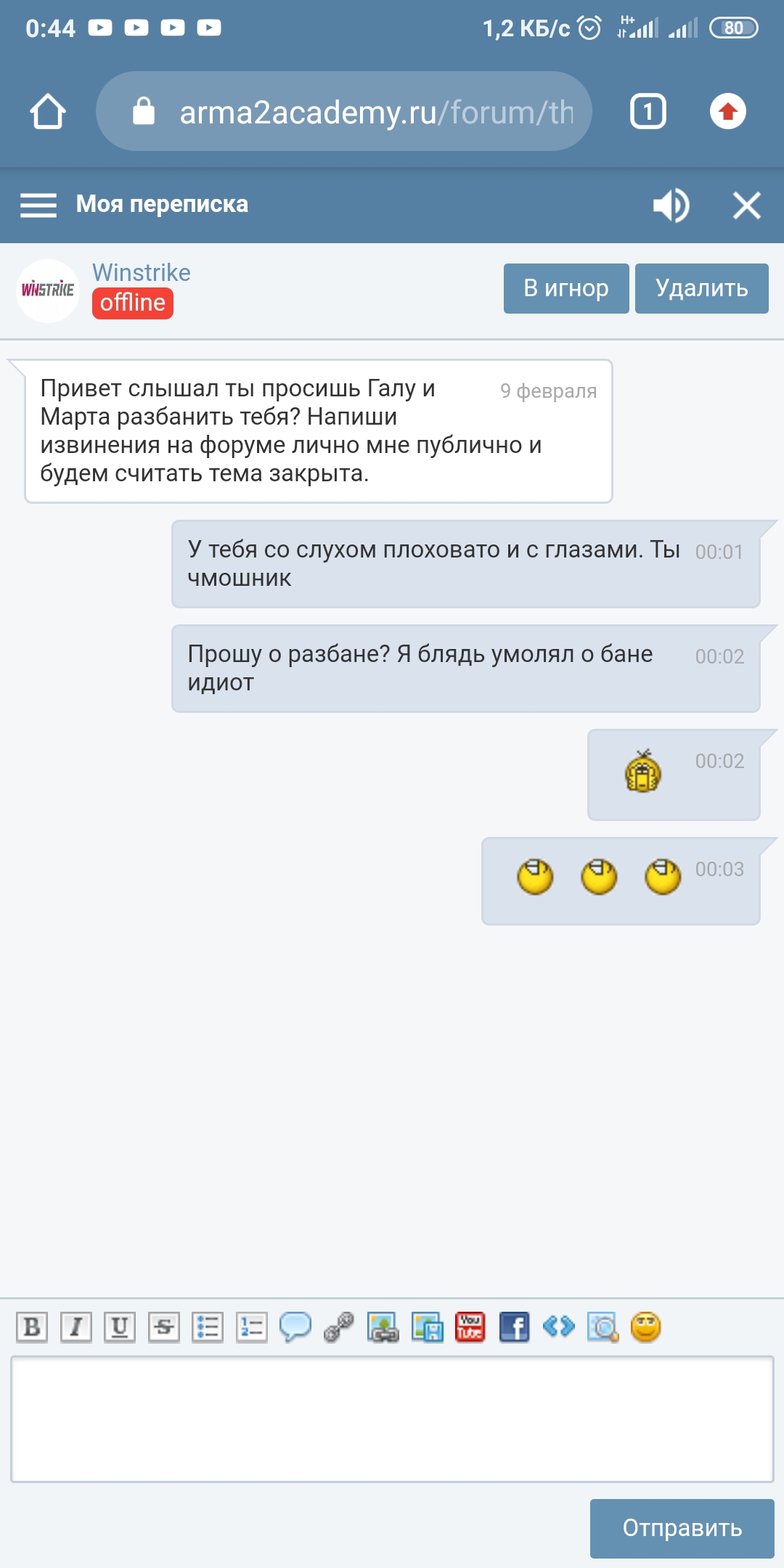
Task: Add Winstrike to ignore with В игнор
Action: pyautogui.click(x=566, y=288)
